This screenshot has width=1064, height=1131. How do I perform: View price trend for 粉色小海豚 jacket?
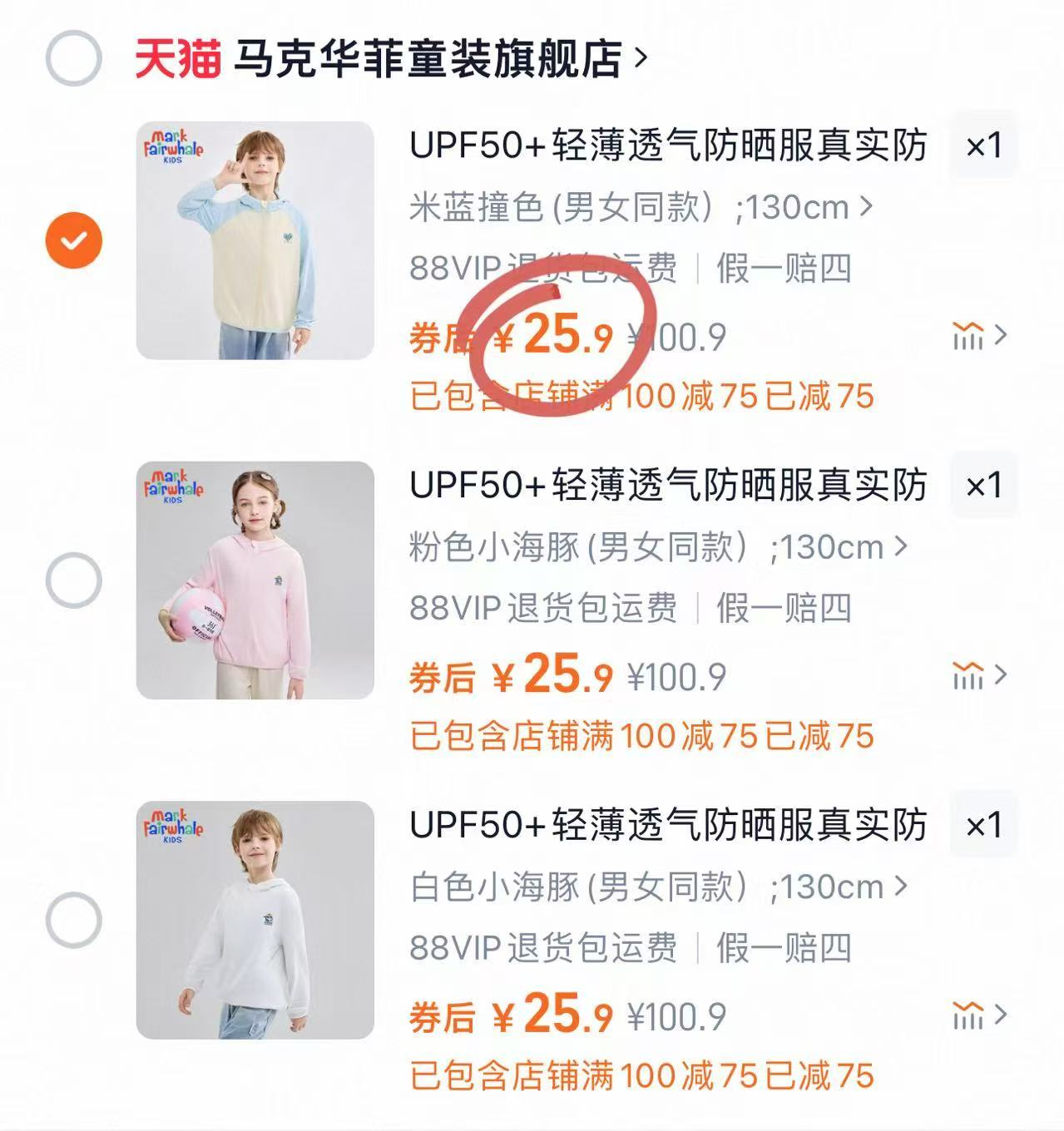[978, 676]
